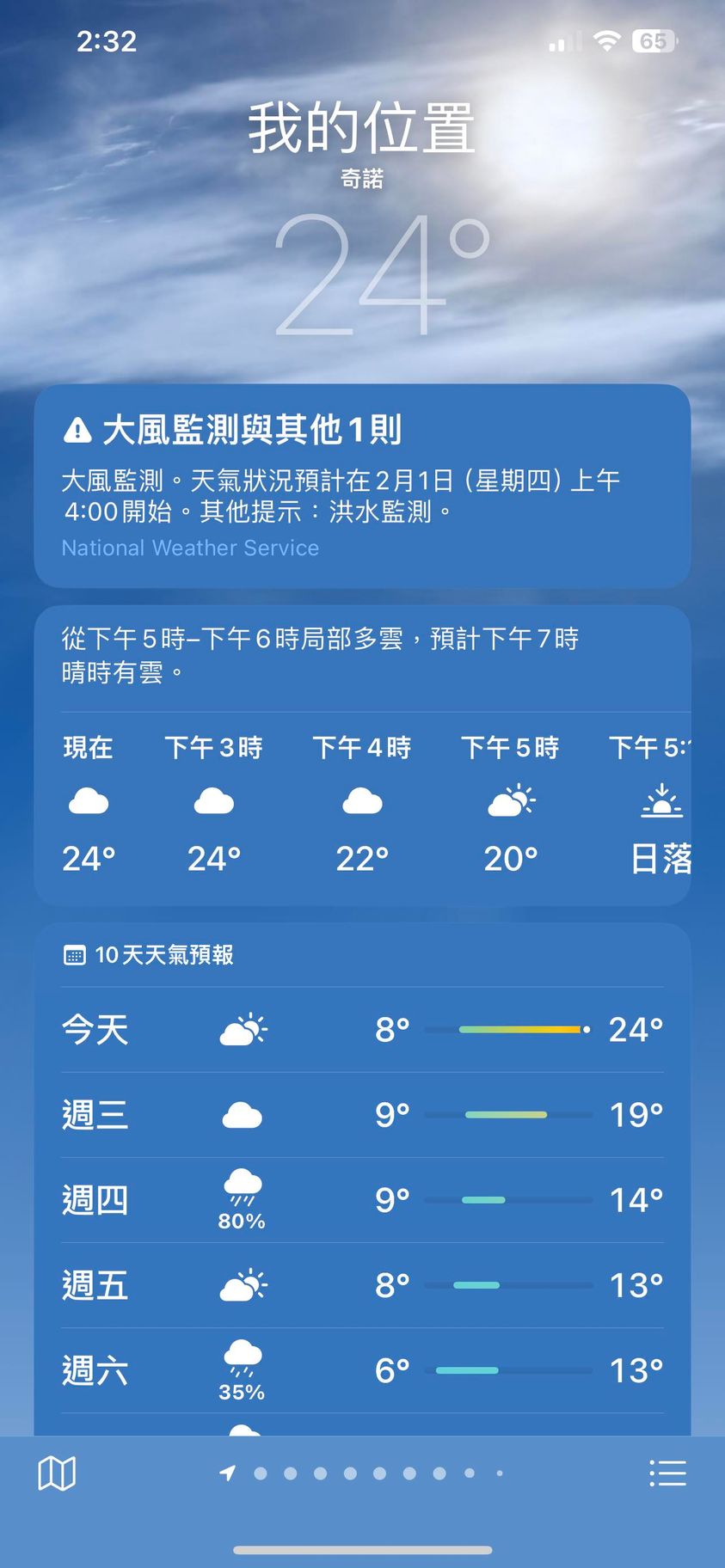
Task: Open the 大風監測 severe weather alert card
Action: (362, 486)
